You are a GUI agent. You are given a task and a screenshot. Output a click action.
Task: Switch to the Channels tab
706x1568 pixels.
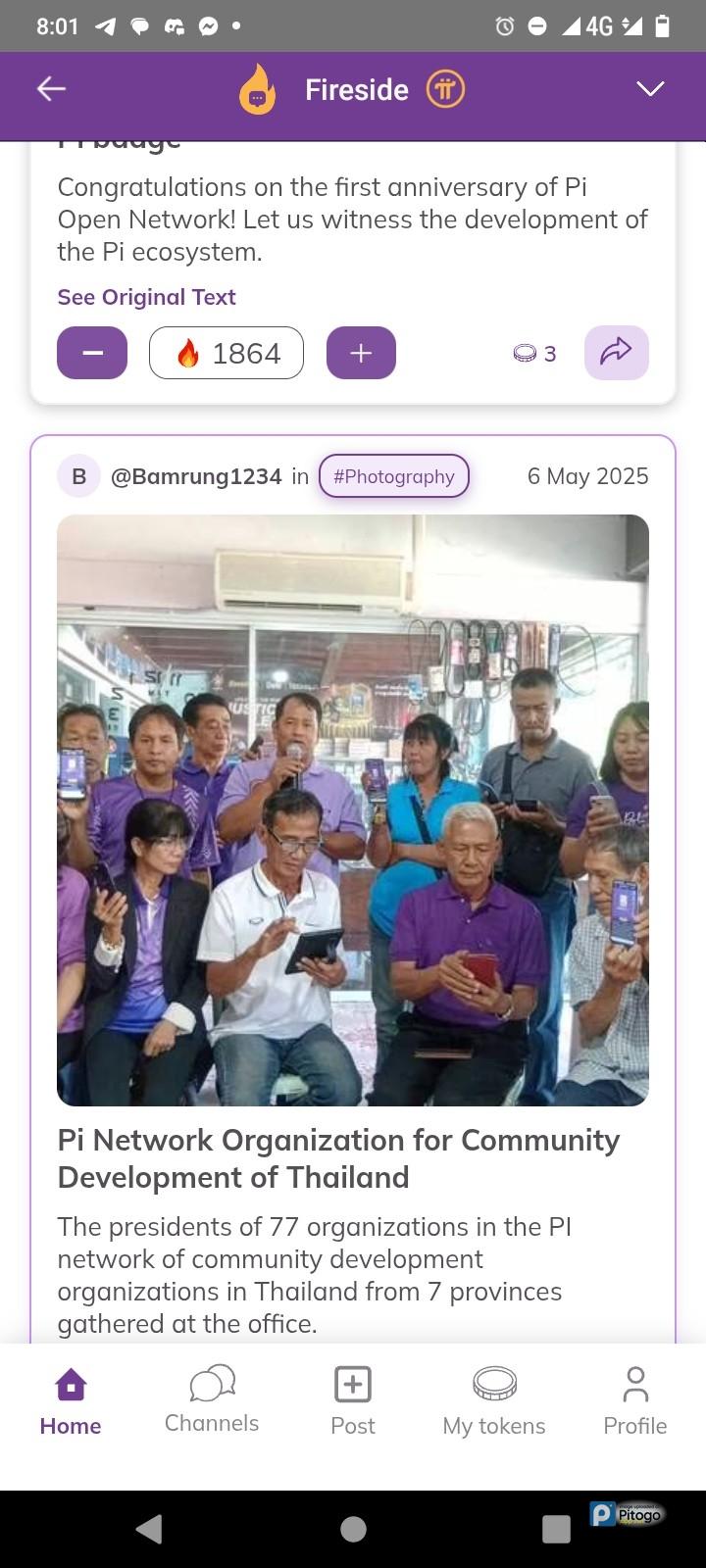pyautogui.click(x=212, y=1399)
